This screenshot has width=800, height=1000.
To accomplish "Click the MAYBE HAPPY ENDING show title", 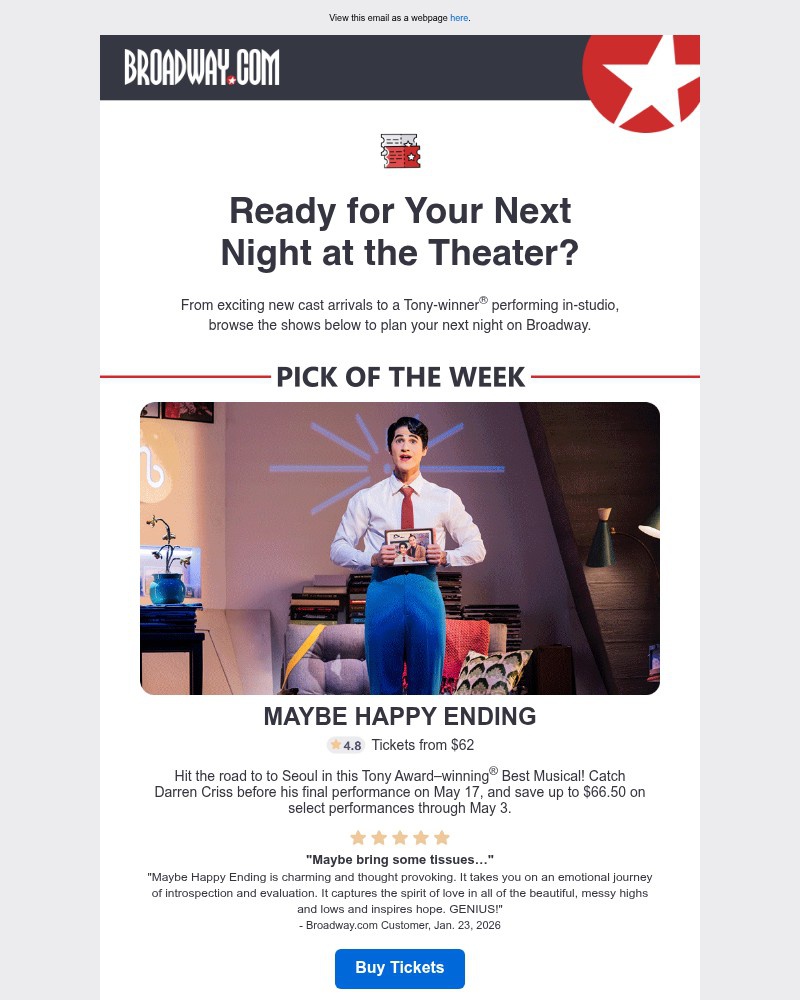I will 400,716.
